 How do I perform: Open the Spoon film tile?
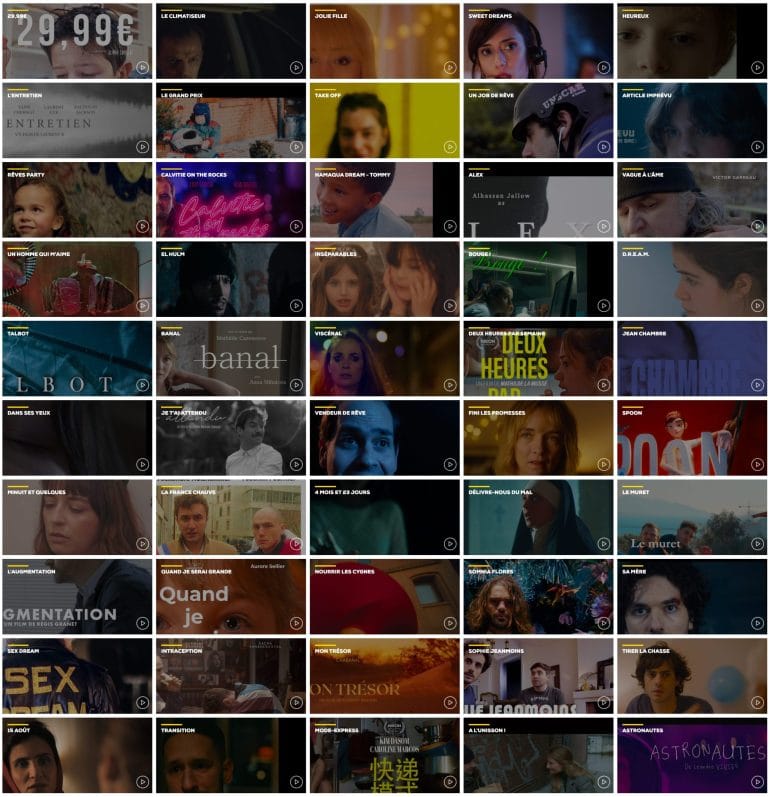[691, 438]
